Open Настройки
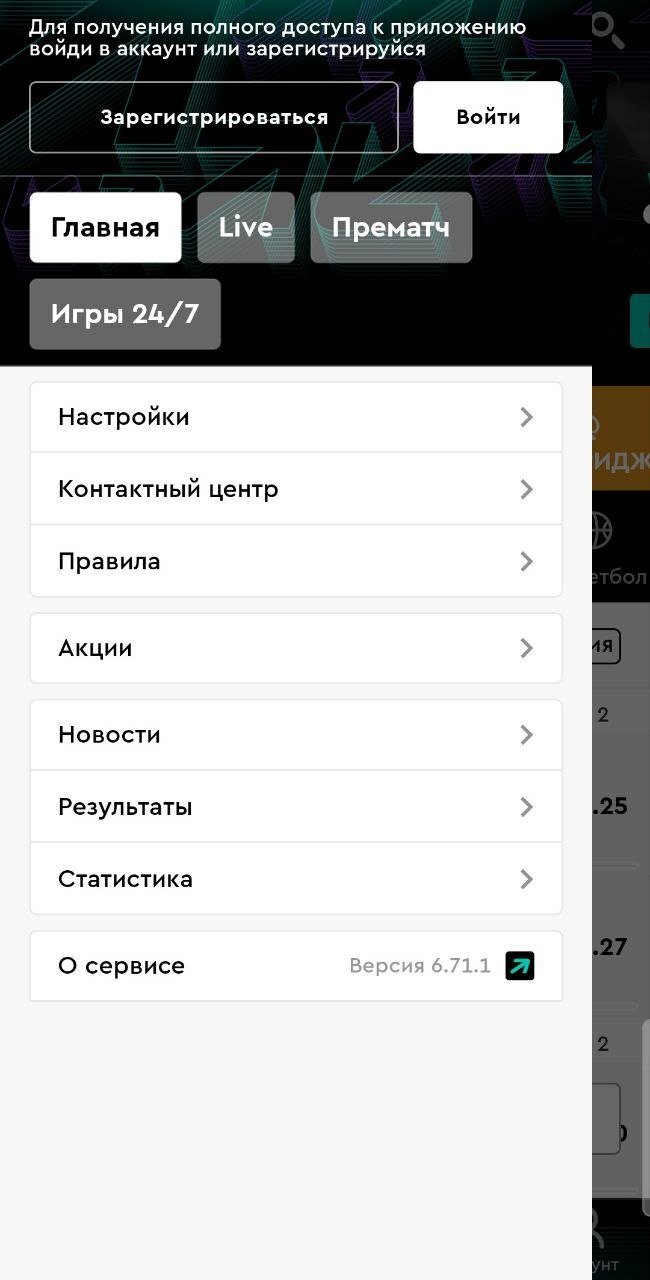This screenshot has width=650, height=1280. [296, 417]
